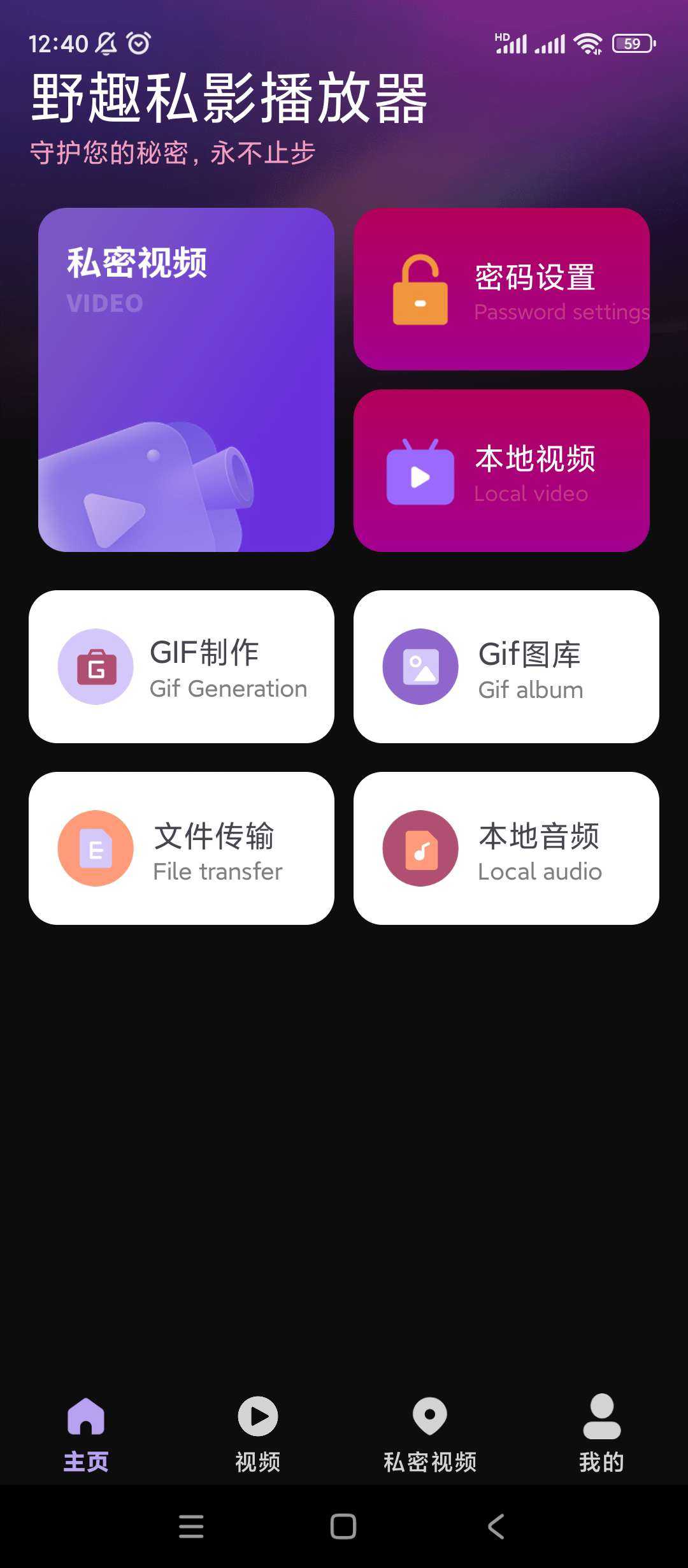
Task: Tap the Gif图库 picture icon
Action: (x=420, y=666)
